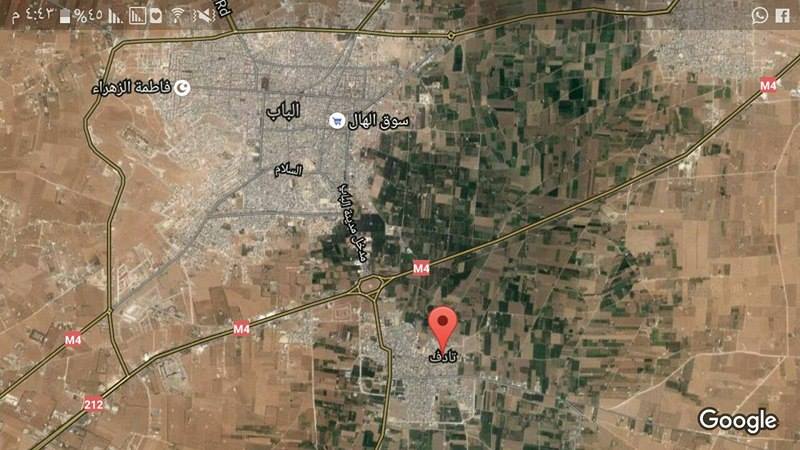Open the سوق الهال shopping marker
This screenshot has width=800, height=450.
click(x=338, y=120)
